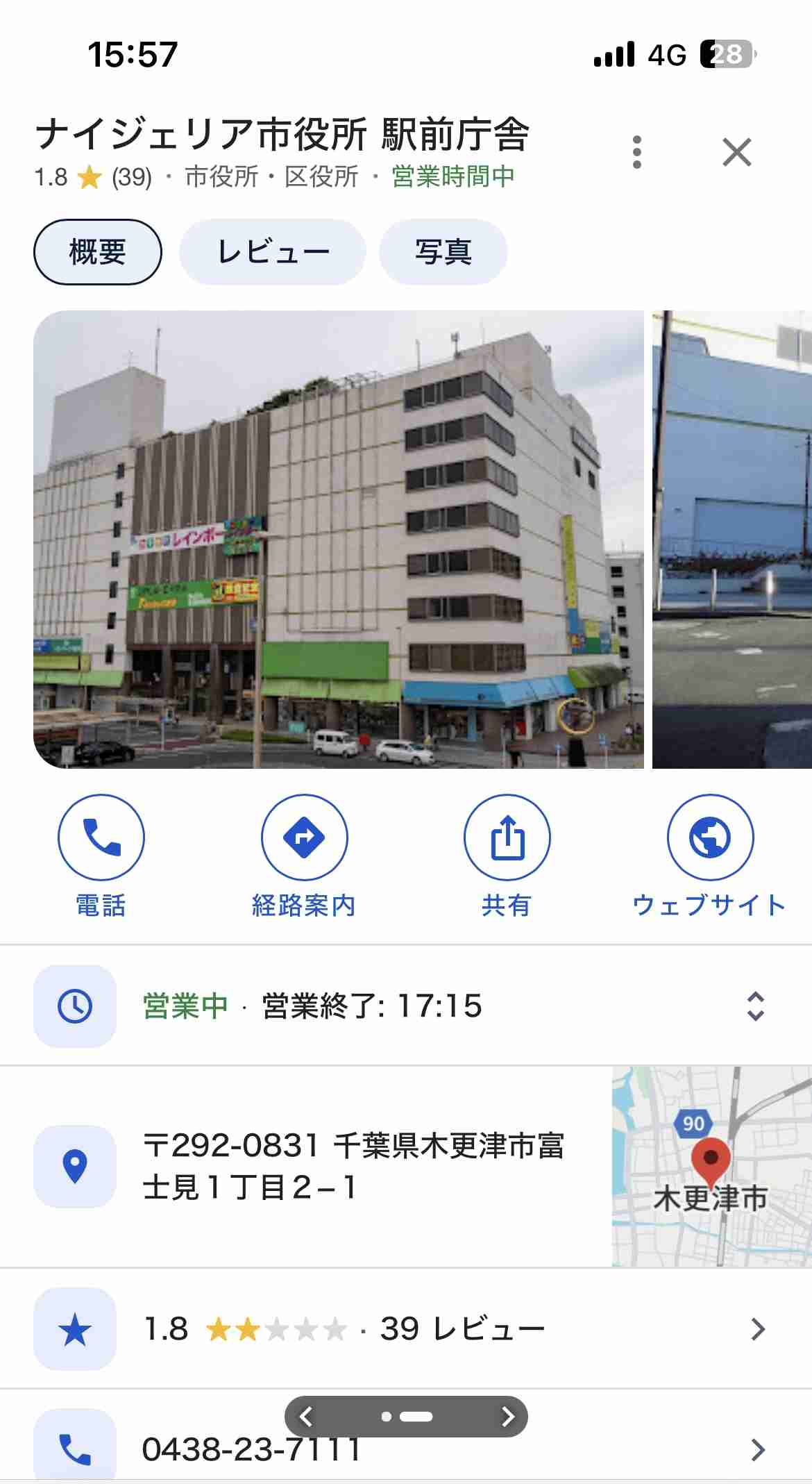Open the main building photo
The height and width of the screenshot is (1484, 812).
pos(339,539)
